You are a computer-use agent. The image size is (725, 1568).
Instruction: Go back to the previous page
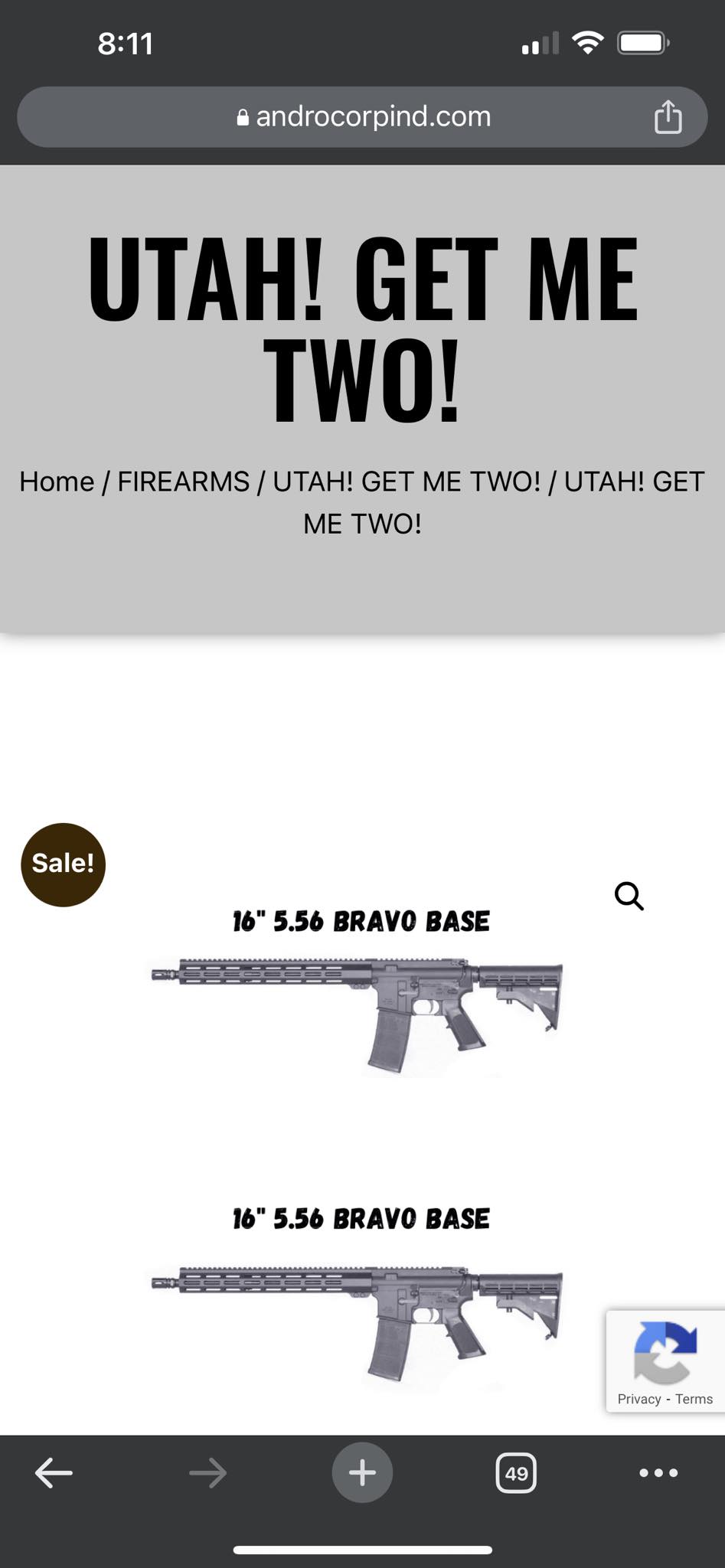point(54,1472)
